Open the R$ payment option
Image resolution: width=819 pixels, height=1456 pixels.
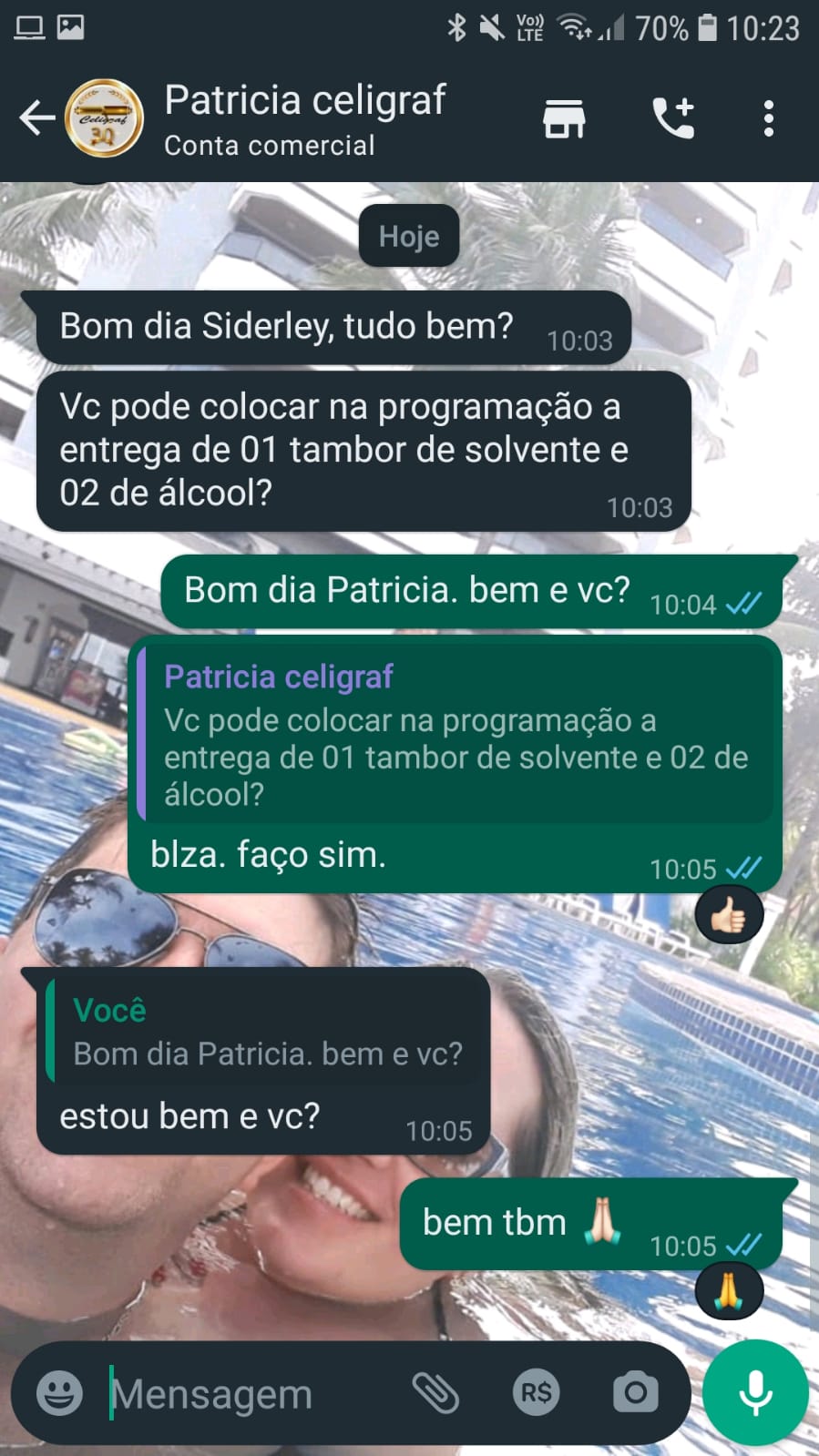click(x=536, y=1393)
